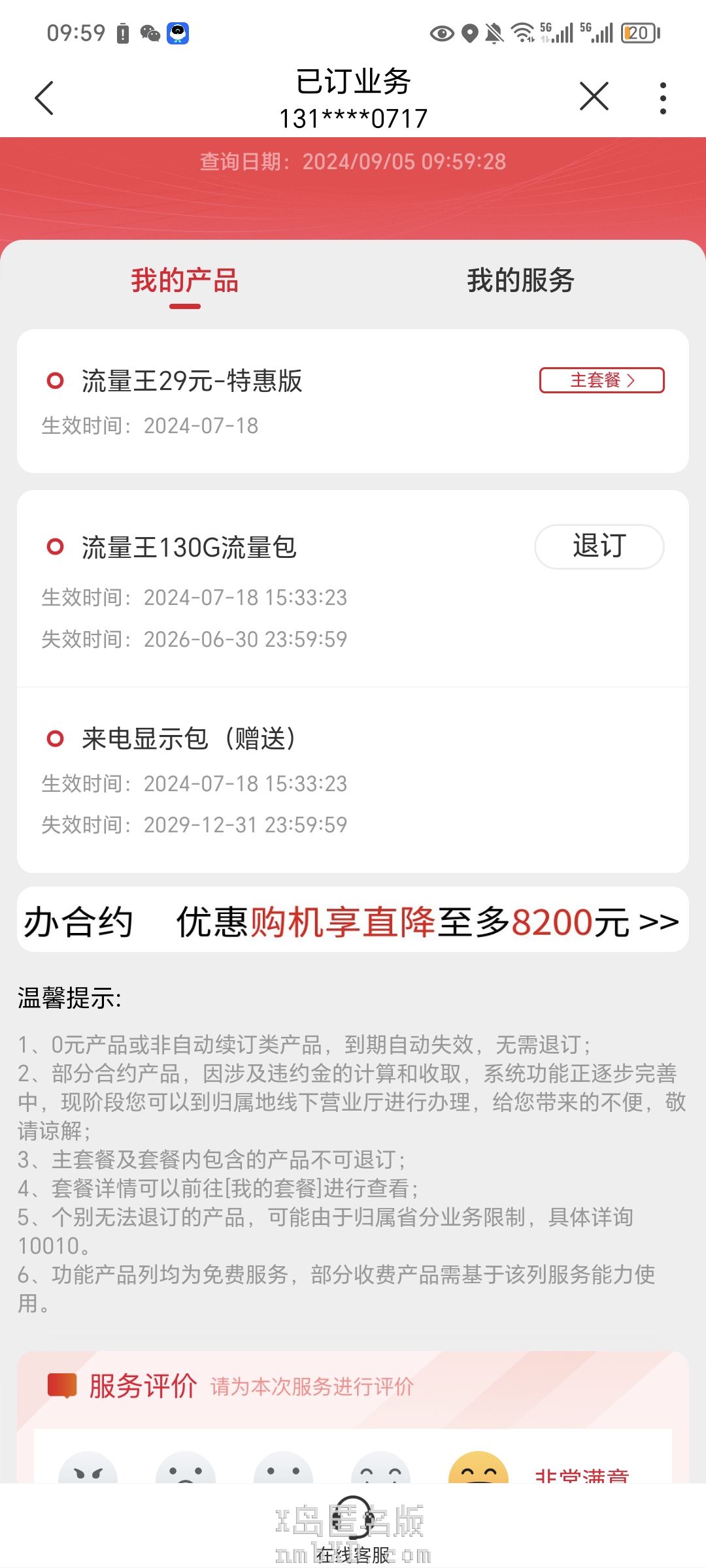
Task: Close the 已订业务 page
Action: click(594, 97)
